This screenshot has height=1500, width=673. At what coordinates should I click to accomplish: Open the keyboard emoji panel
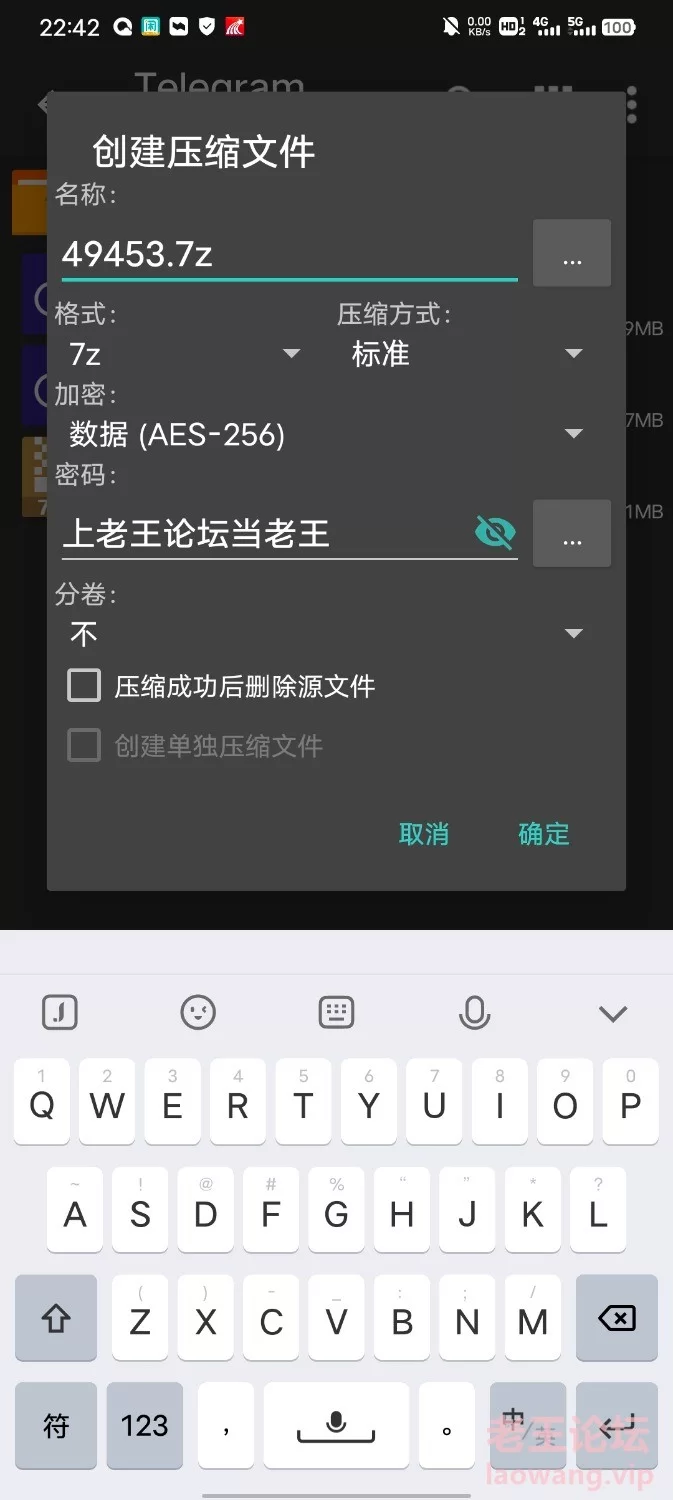198,1013
